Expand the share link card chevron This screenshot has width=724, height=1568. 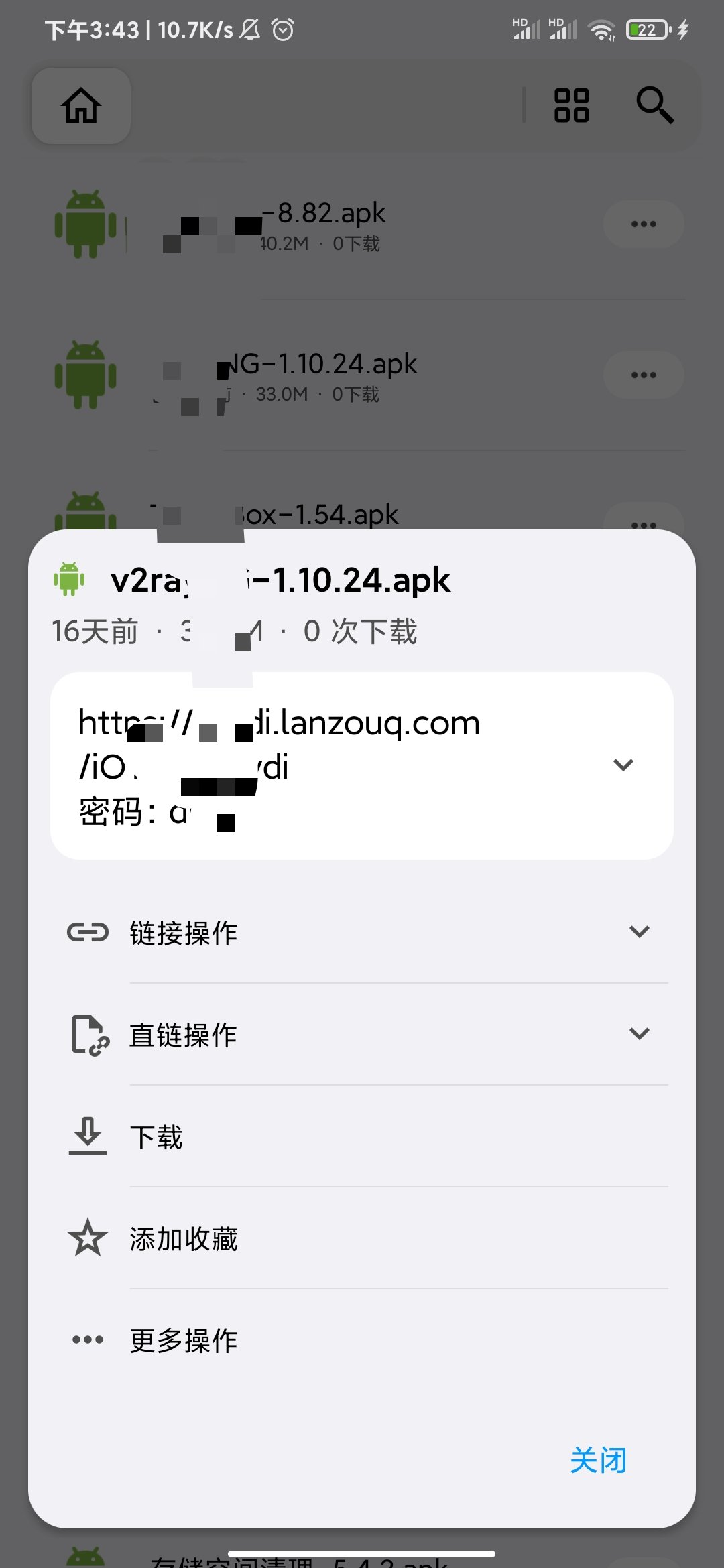pos(623,765)
